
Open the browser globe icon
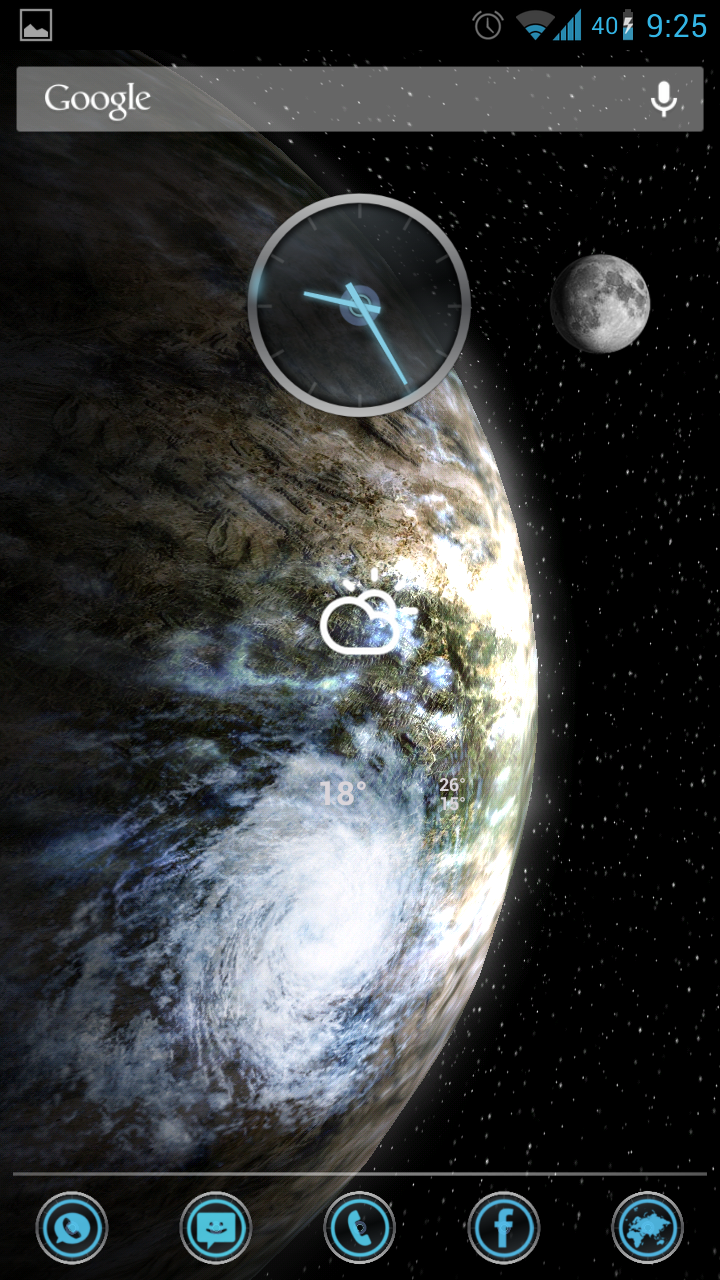point(648,1228)
